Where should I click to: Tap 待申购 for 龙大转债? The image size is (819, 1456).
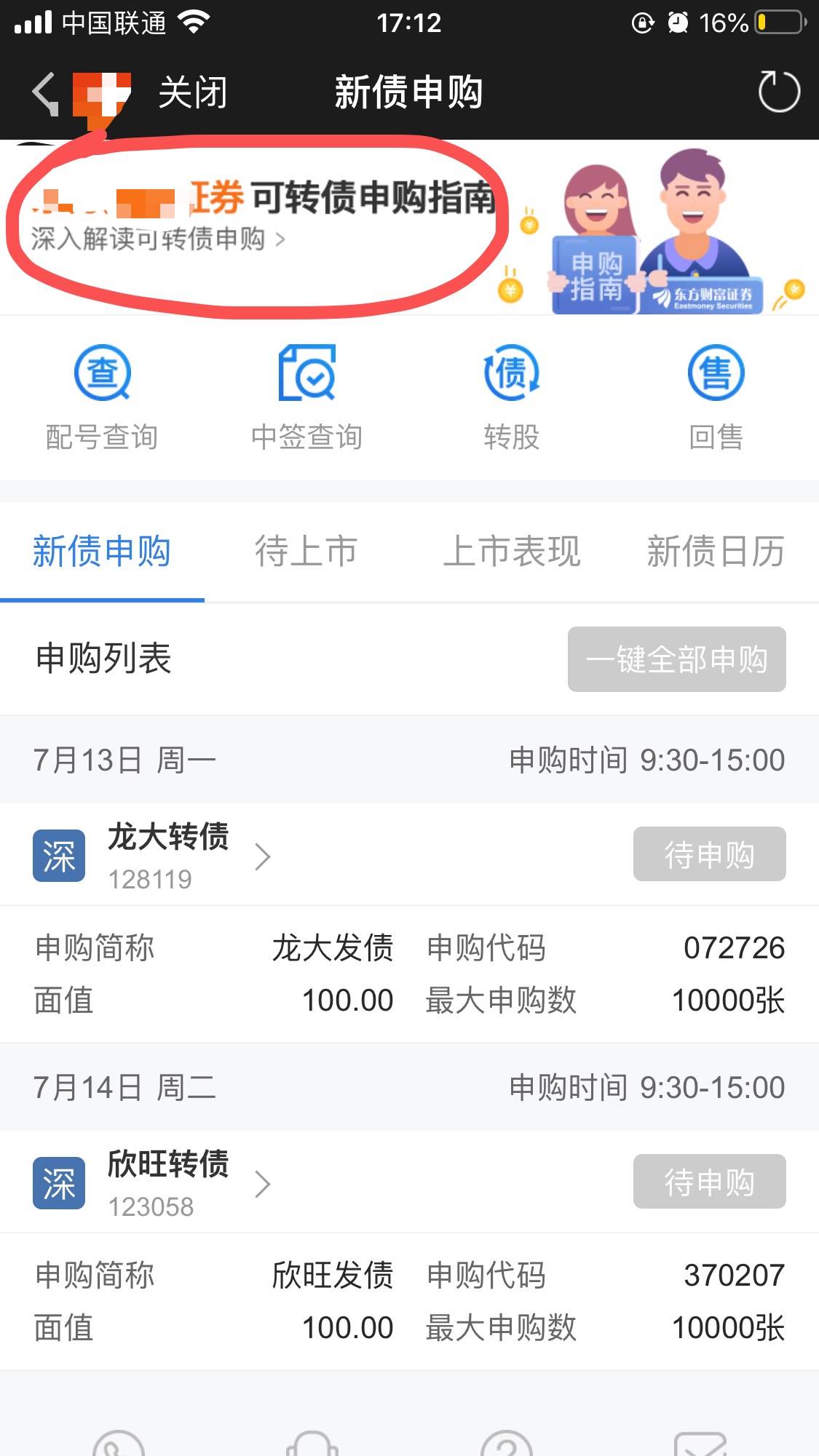tap(708, 855)
